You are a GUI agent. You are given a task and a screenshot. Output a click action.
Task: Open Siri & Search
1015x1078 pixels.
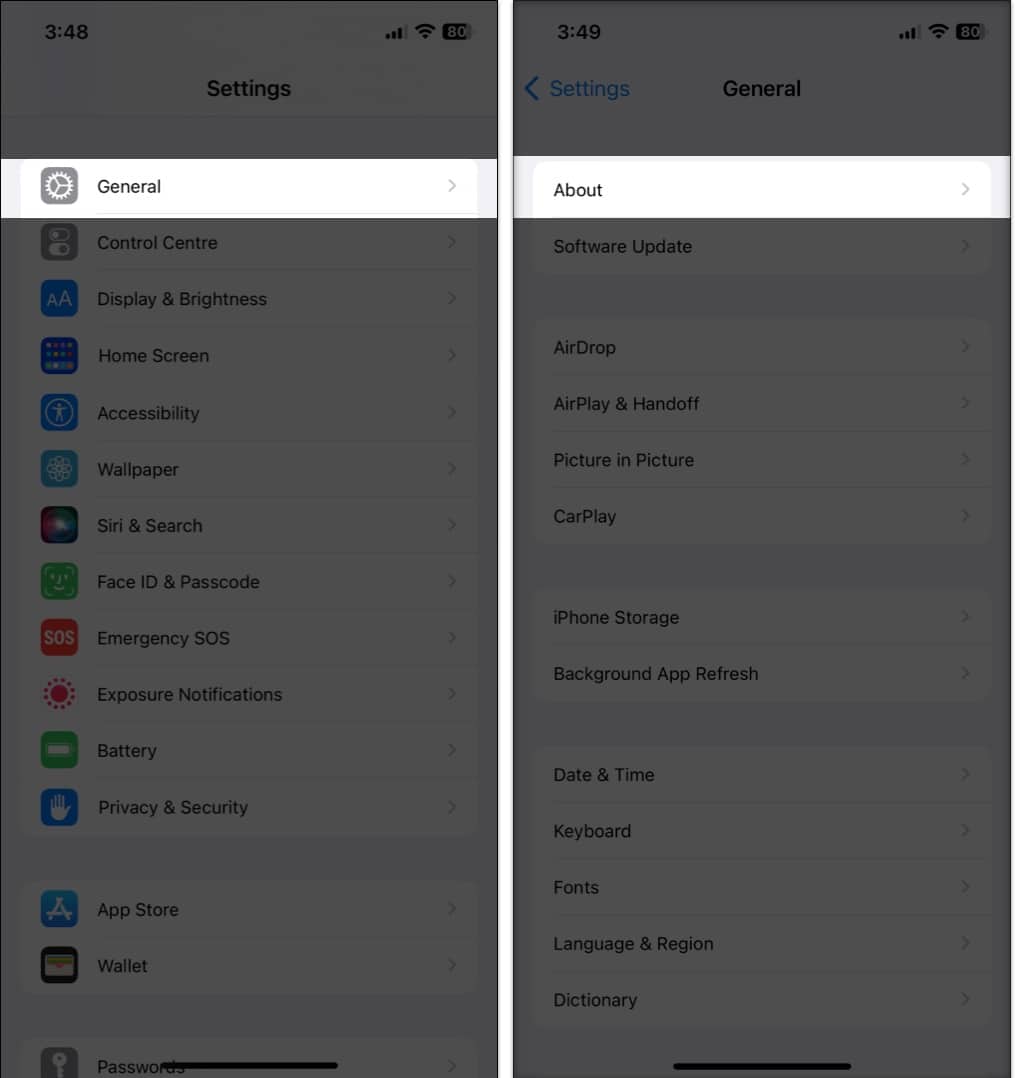coord(248,526)
